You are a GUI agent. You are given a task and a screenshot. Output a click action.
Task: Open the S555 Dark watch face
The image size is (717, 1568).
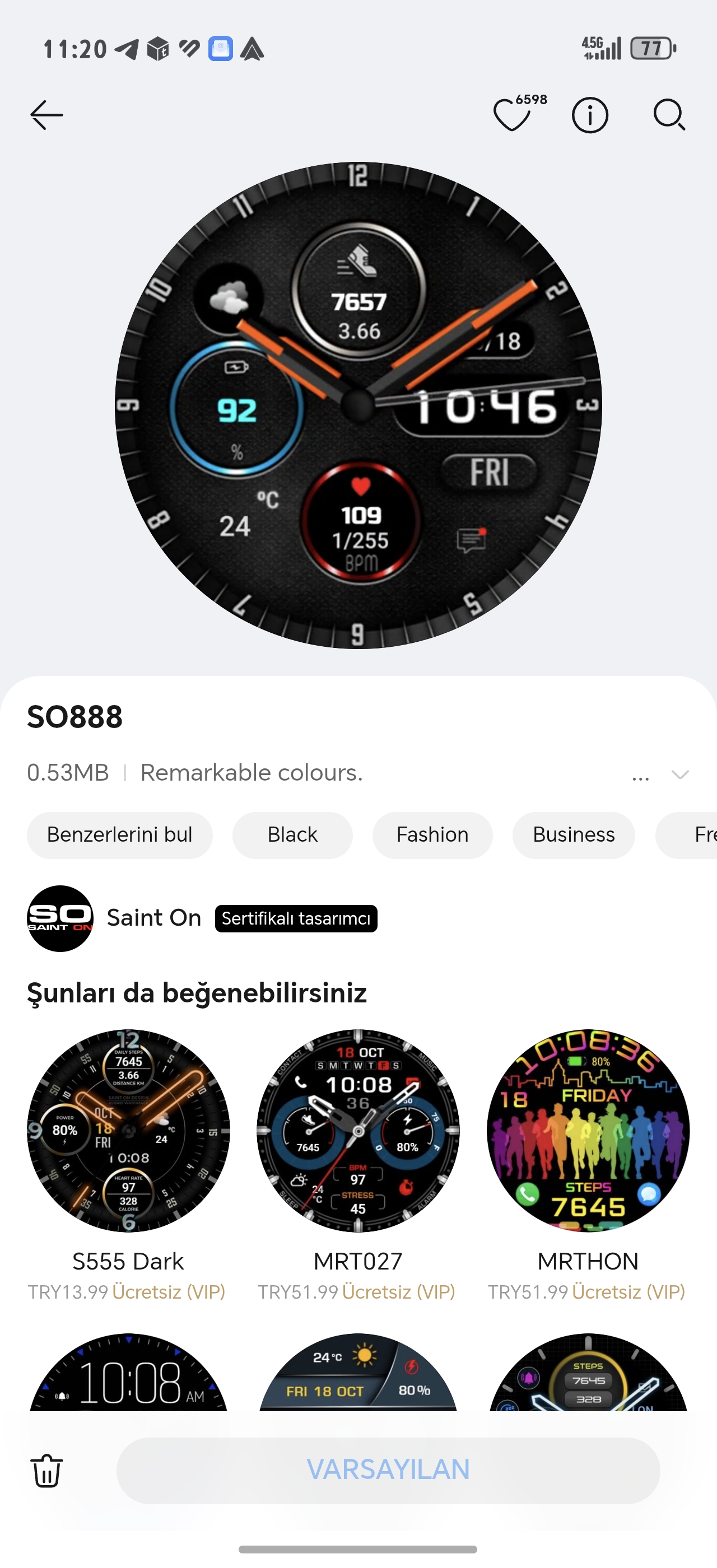tap(128, 1131)
